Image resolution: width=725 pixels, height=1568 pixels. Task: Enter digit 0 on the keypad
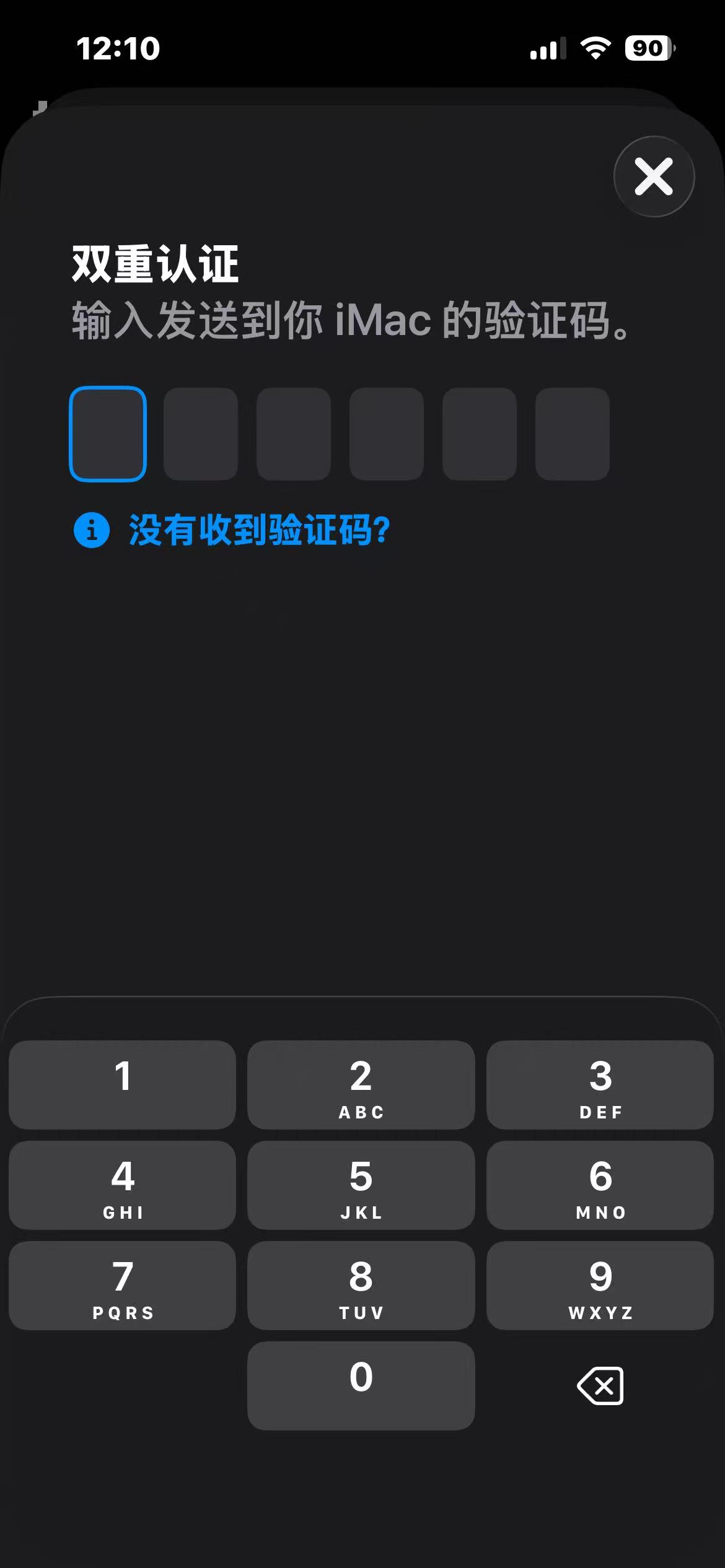[x=361, y=1385]
